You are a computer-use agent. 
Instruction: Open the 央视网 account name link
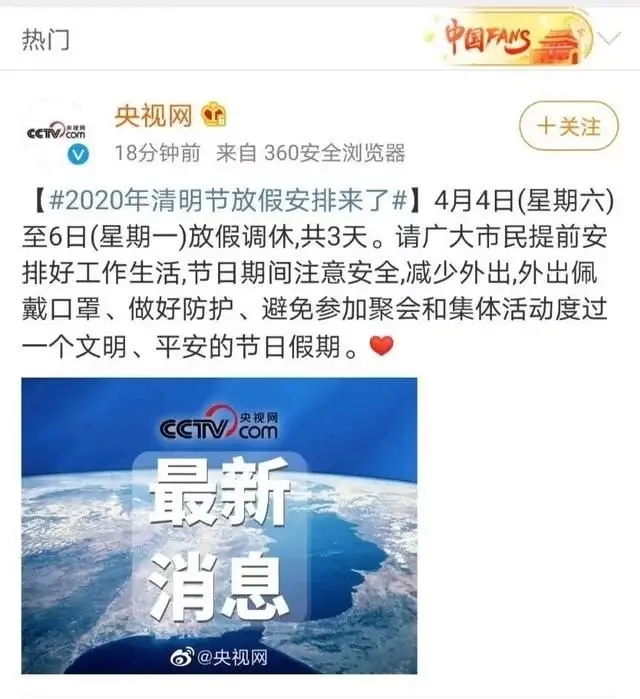152,114
